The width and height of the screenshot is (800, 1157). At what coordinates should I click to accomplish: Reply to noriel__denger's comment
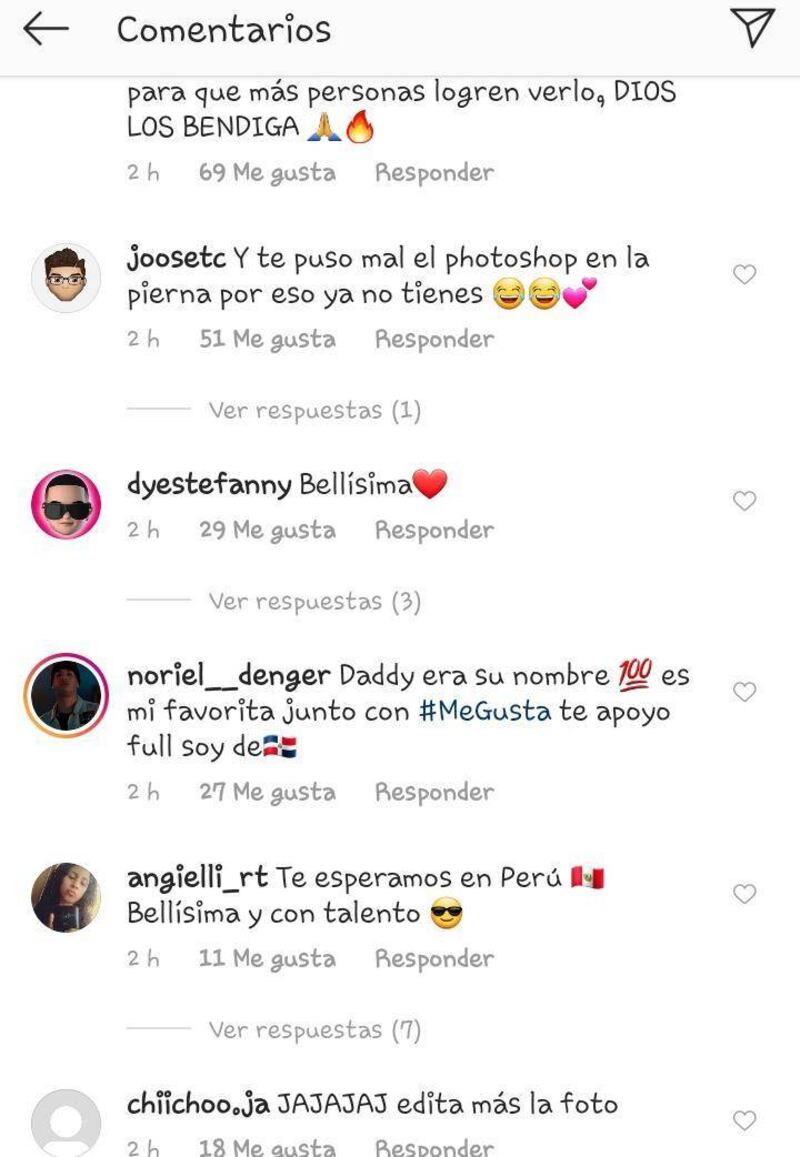pyautogui.click(x=434, y=793)
